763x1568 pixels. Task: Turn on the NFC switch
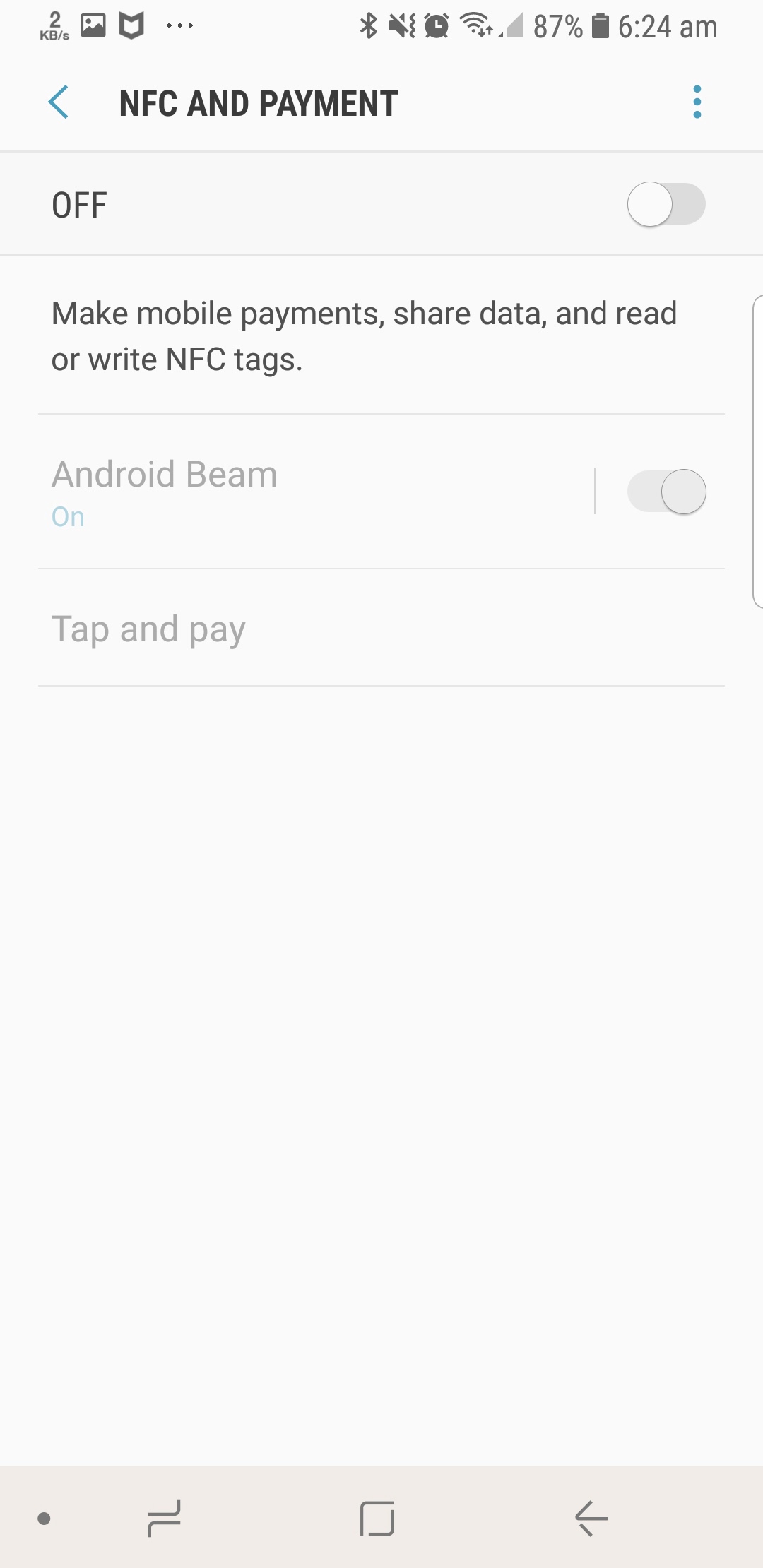pyautogui.click(x=666, y=204)
